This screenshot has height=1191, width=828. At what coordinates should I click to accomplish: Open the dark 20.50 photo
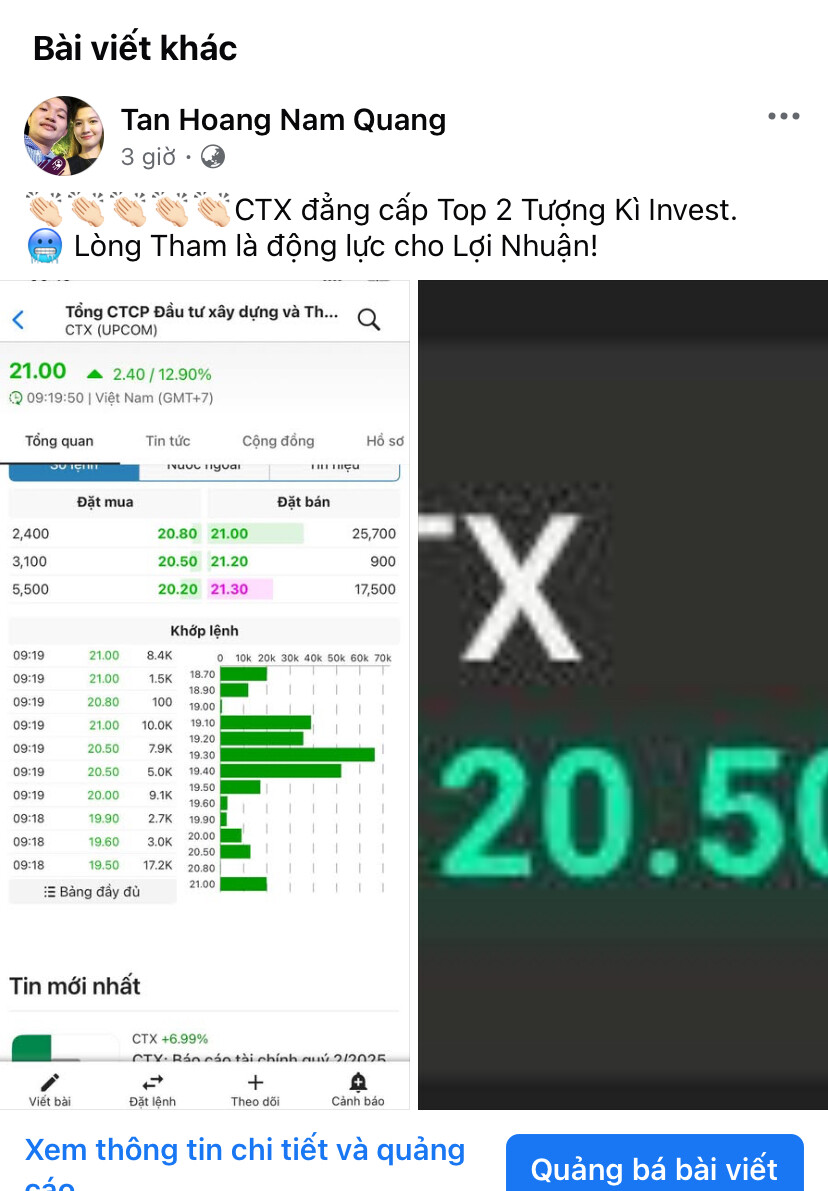(622, 694)
